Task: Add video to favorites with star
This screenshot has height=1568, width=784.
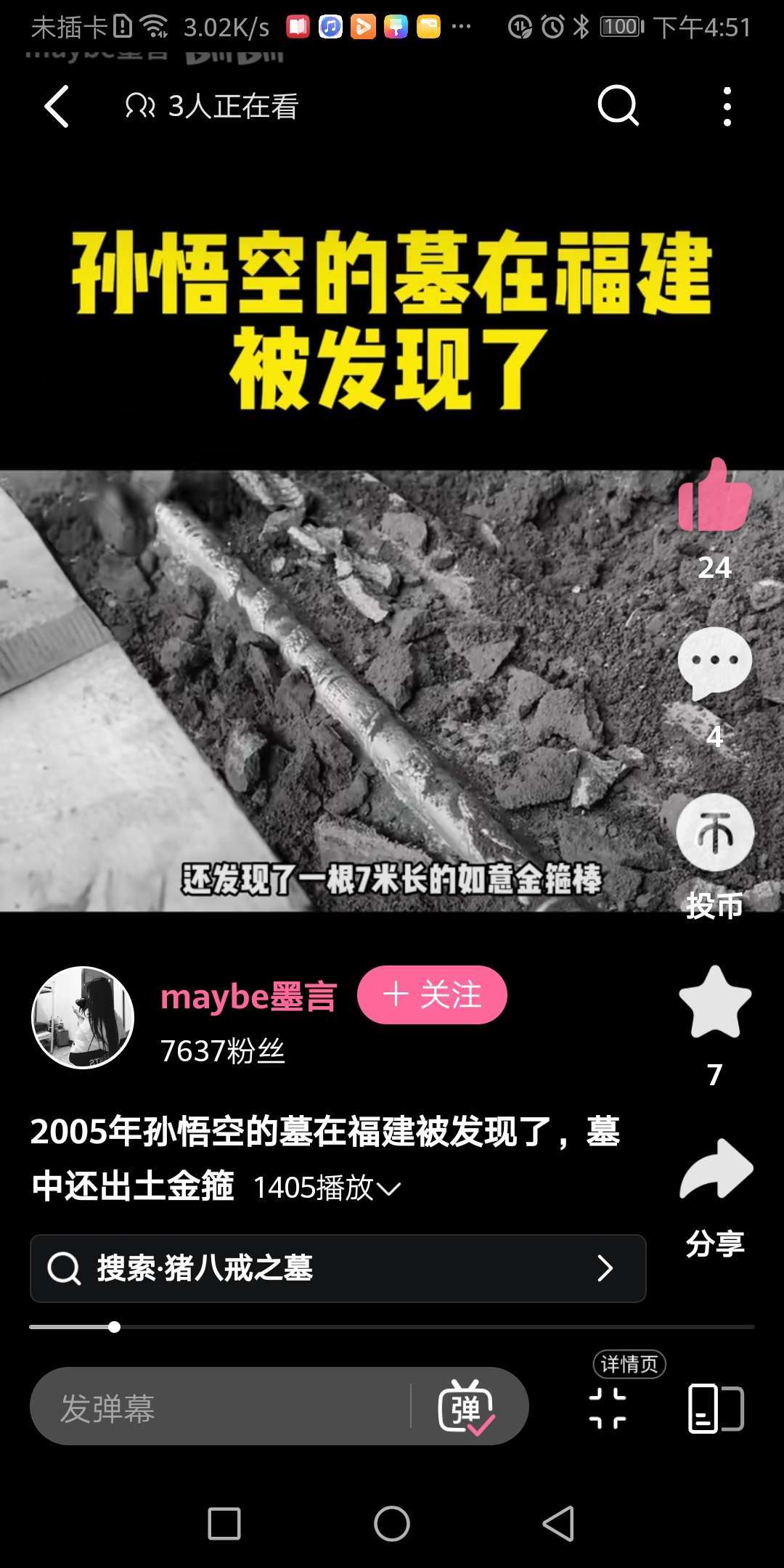Action: point(714,1003)
